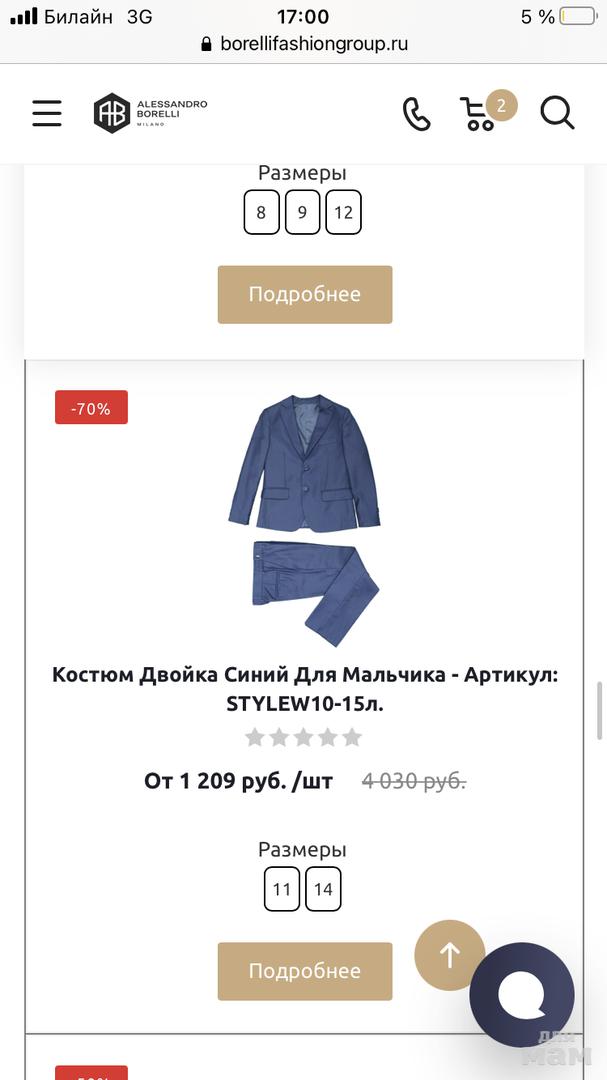Open the blue boy's suit product image
Viewport: 607px width, 1080px height.
coord(304,520)
